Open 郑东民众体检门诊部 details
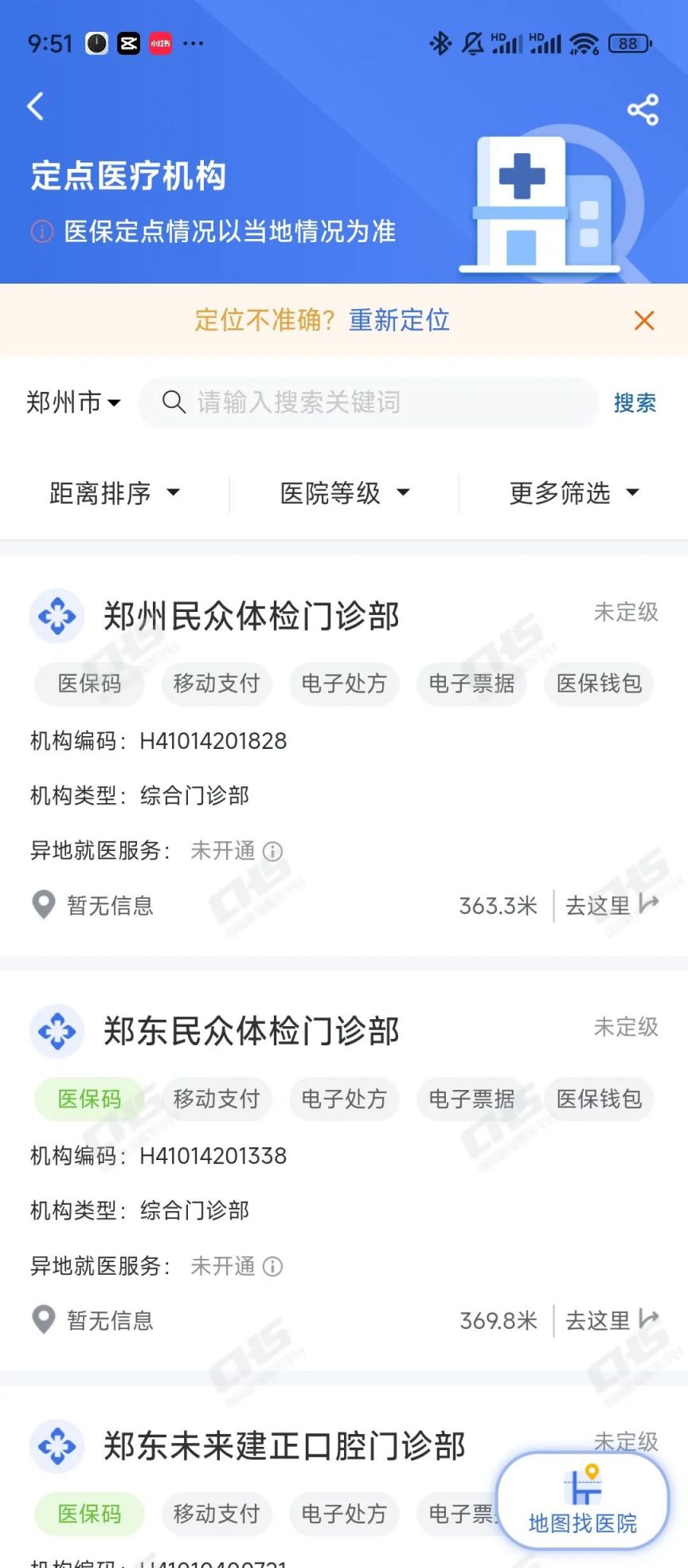The width and height of the screenshot is (688, 1568). pyautogui.click(x=252, y=1031)
